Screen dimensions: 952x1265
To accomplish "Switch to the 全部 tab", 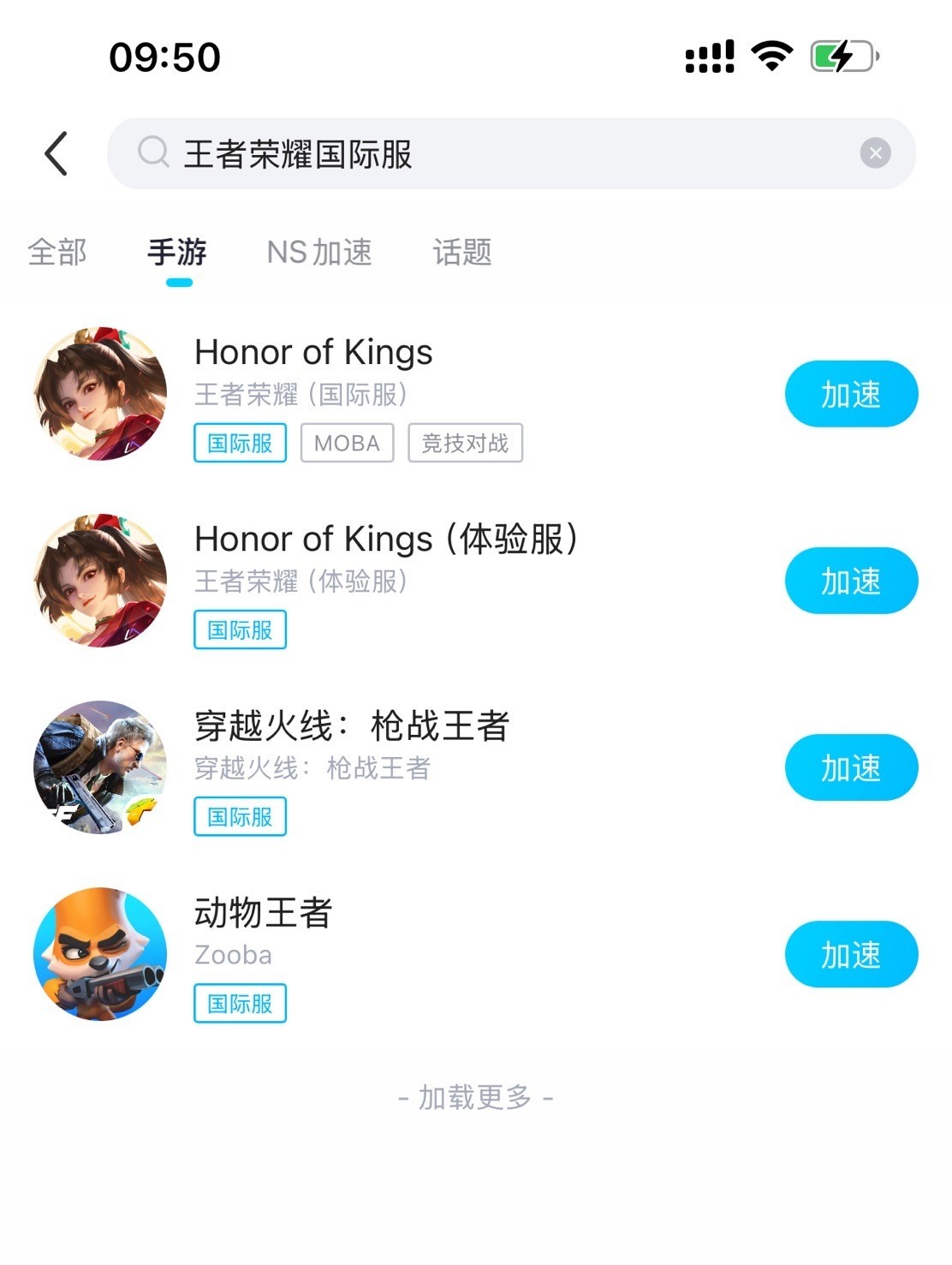I will [57, 253].
